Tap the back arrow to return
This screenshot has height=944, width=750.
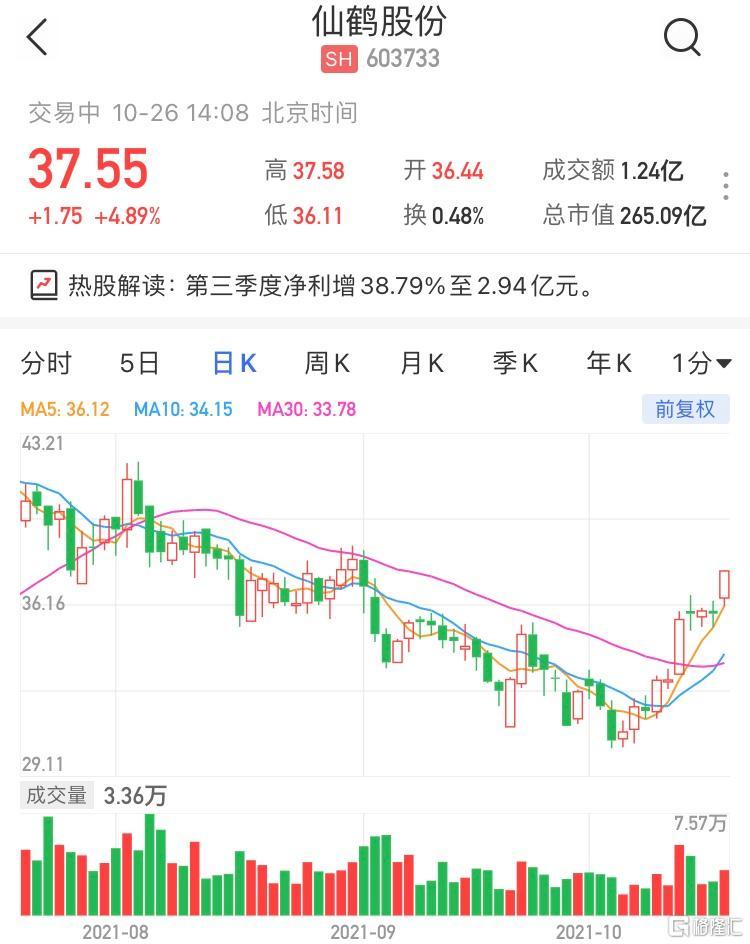(37, 37)
